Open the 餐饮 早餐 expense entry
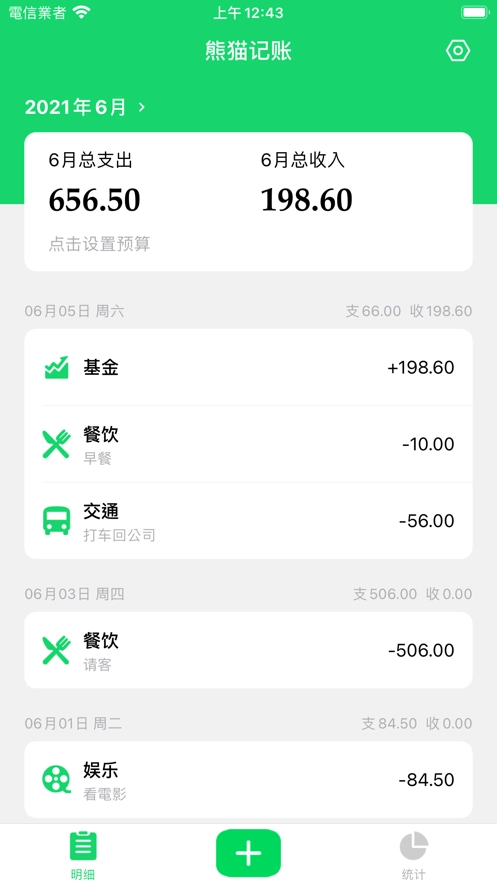The height and width of the screenshot is (883, 497). 248,444
